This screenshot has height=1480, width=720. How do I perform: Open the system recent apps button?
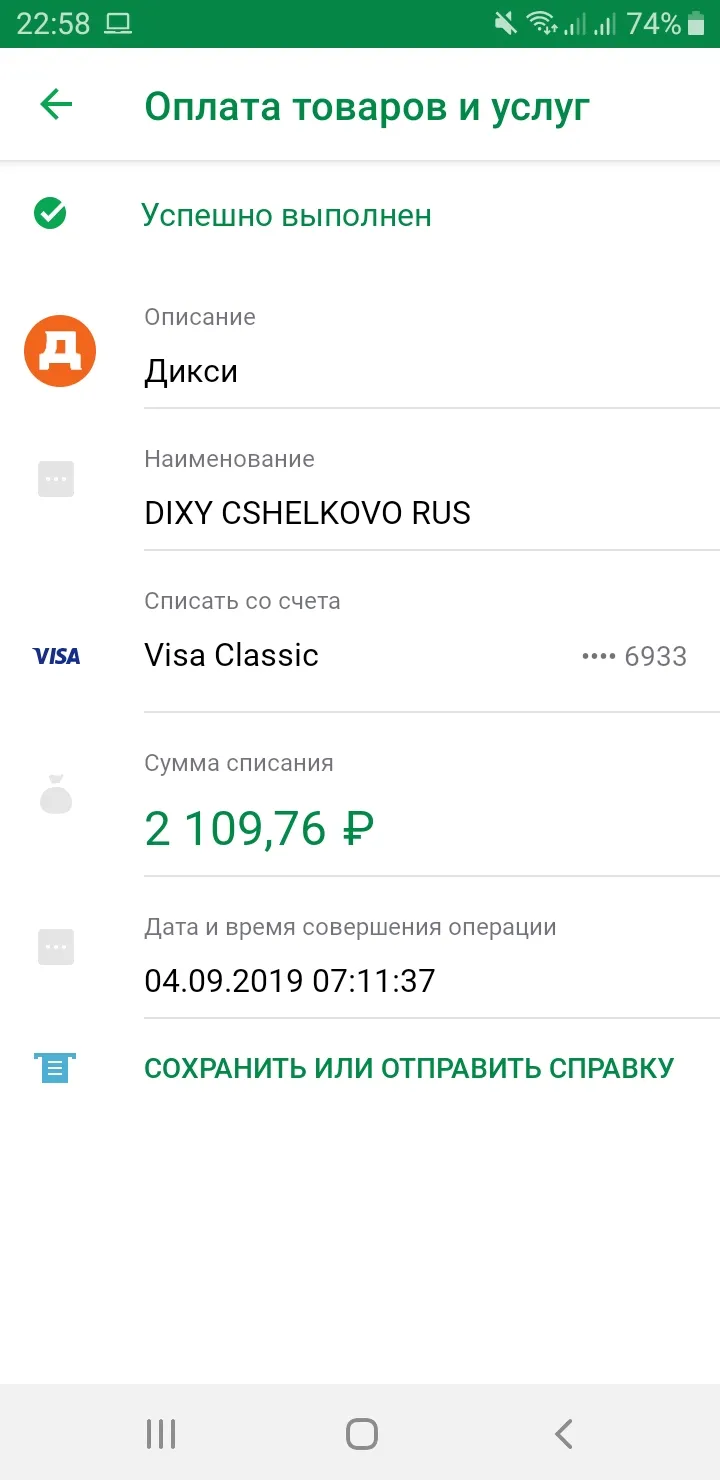point(161,1434)
